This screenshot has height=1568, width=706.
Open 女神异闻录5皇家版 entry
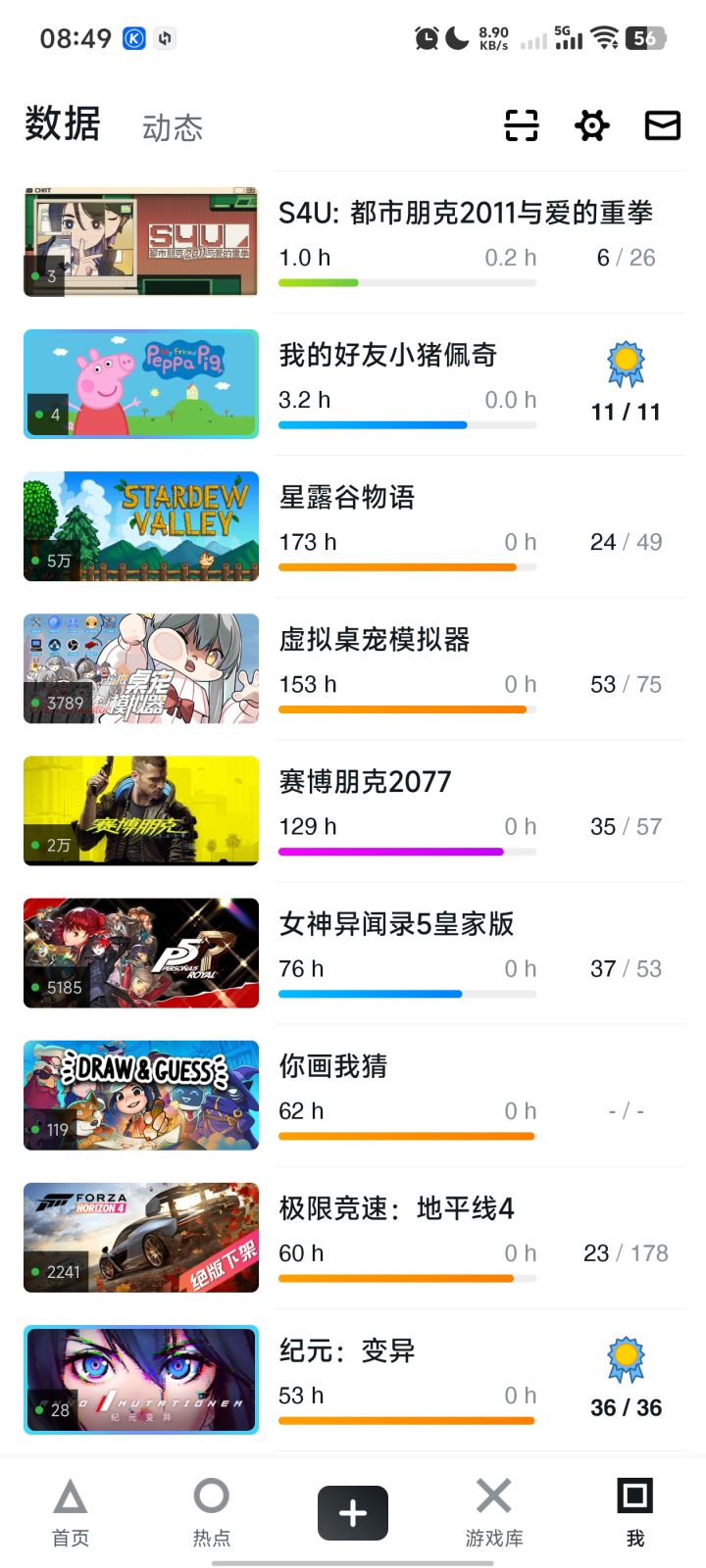tap(355, 953)
